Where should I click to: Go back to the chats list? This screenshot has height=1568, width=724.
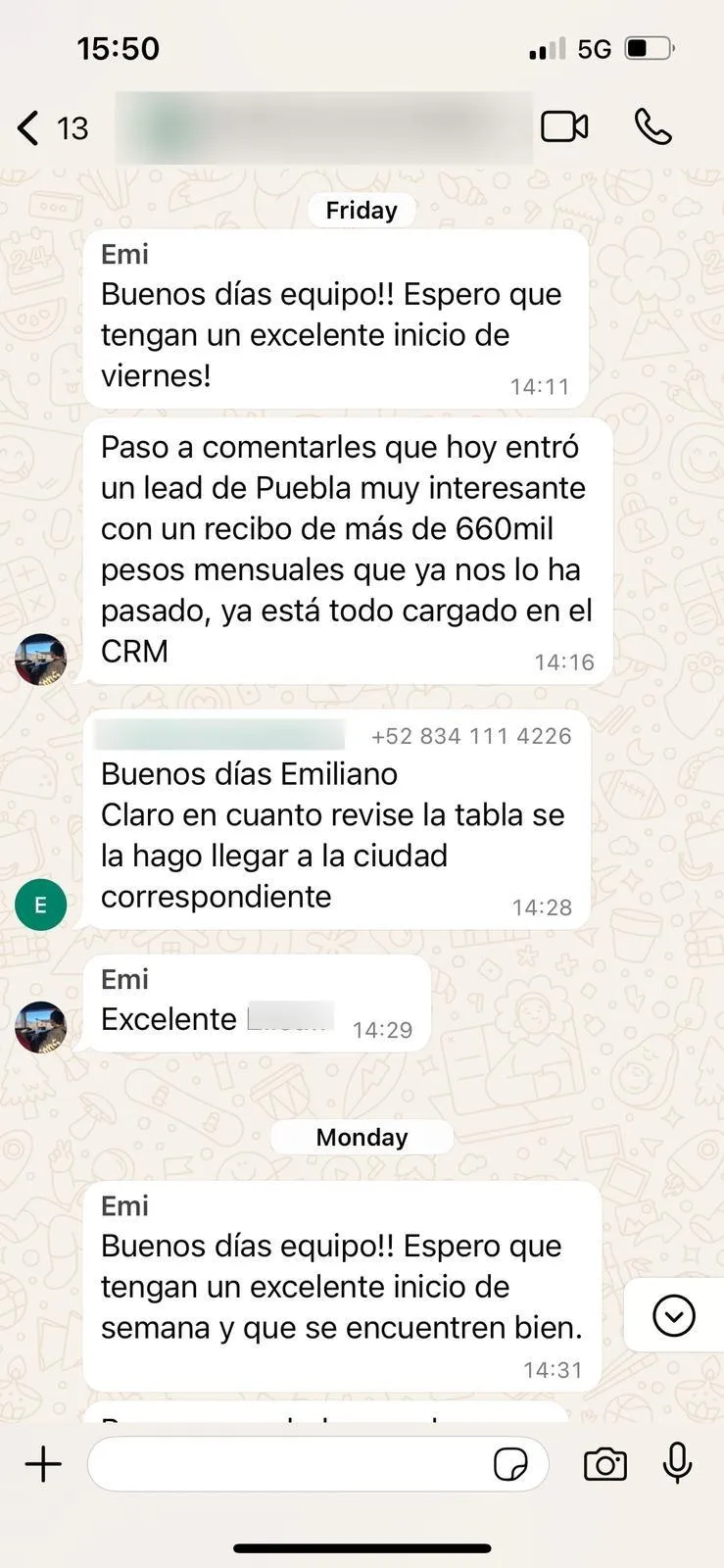click(x=29, y=127)
